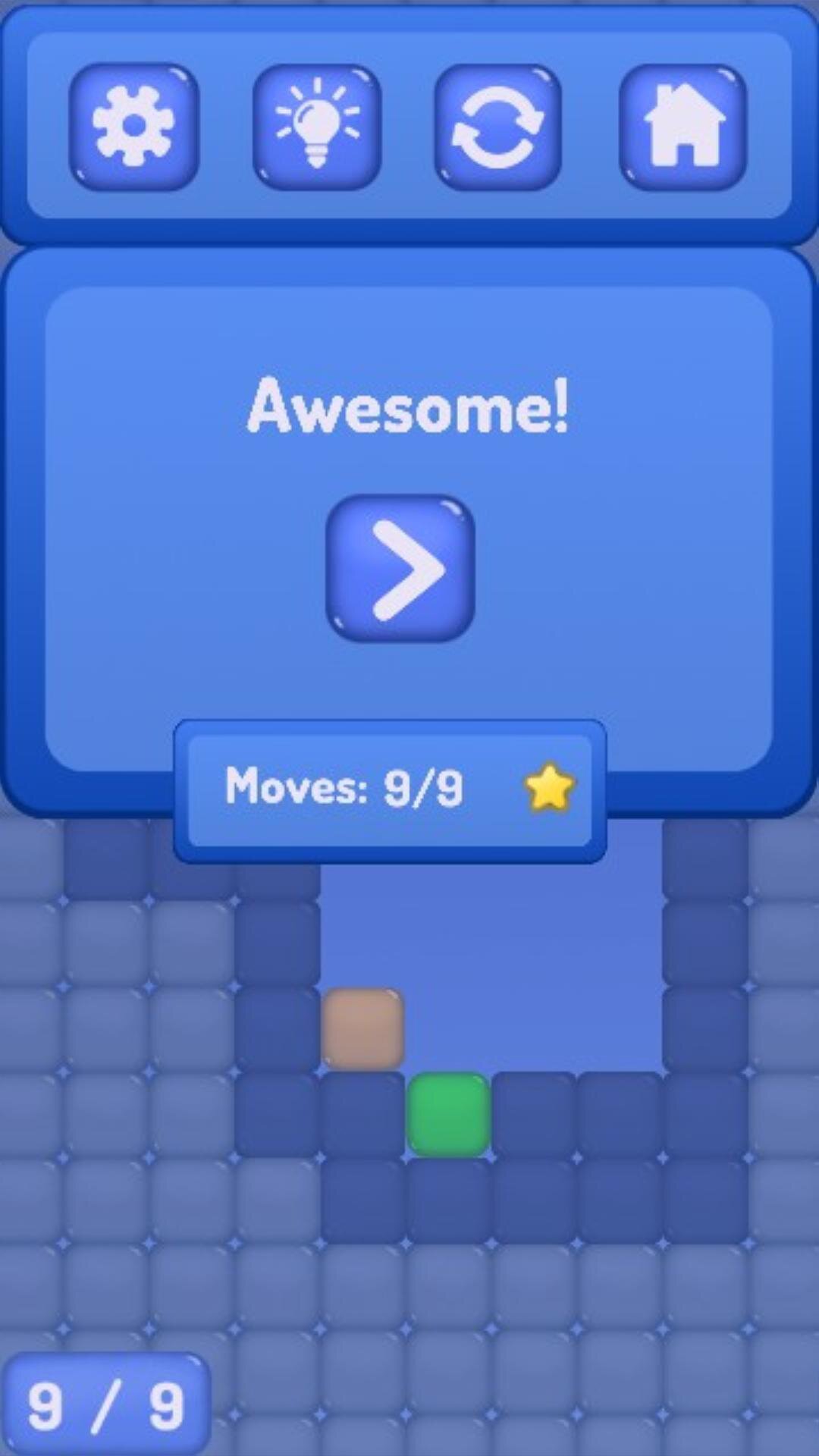Tap the lightbulb hint button

point(317,126)
